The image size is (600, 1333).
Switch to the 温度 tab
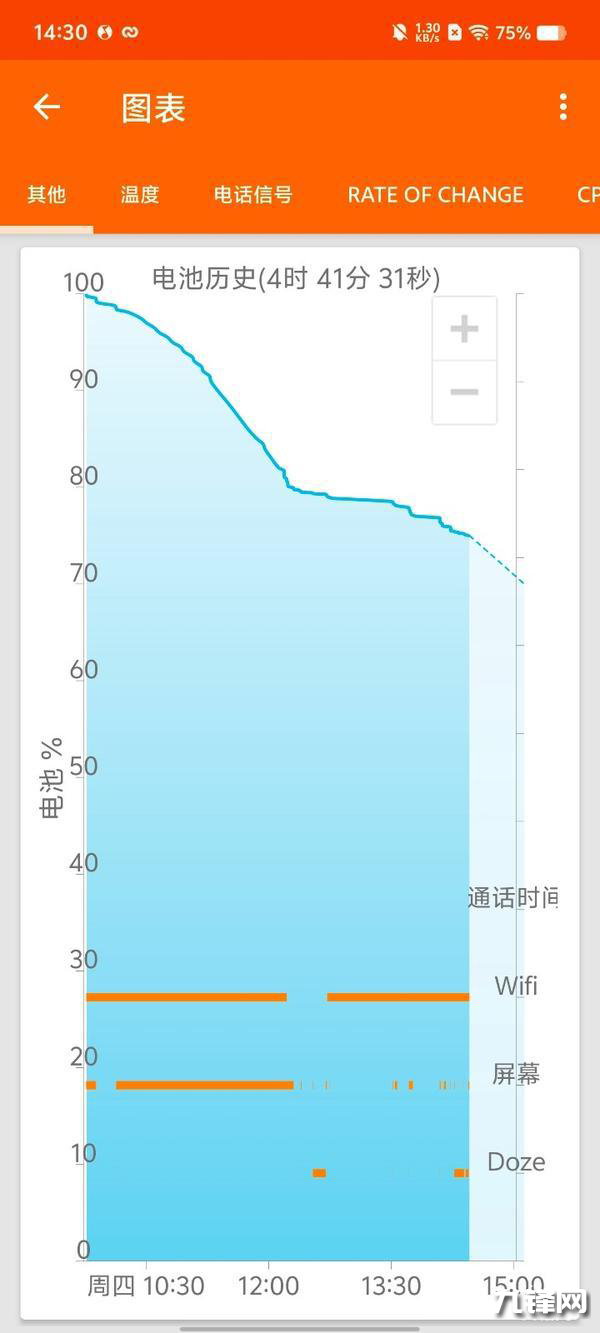(x=140, y=195)
